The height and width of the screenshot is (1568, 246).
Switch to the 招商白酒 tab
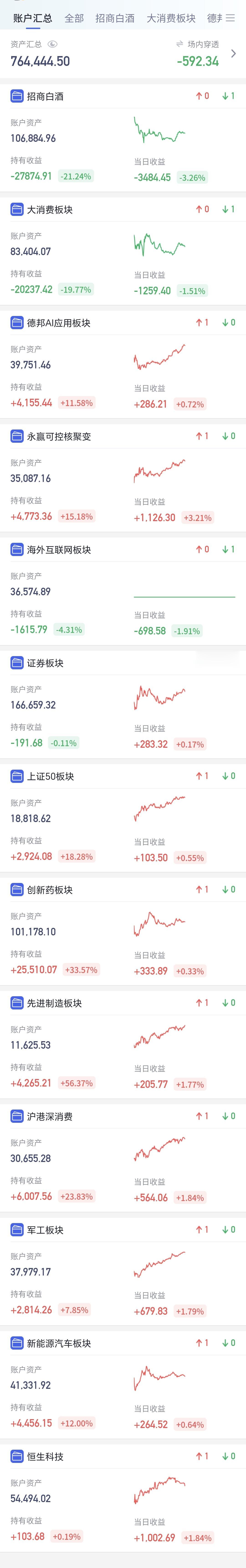click(x=115, y=18)
